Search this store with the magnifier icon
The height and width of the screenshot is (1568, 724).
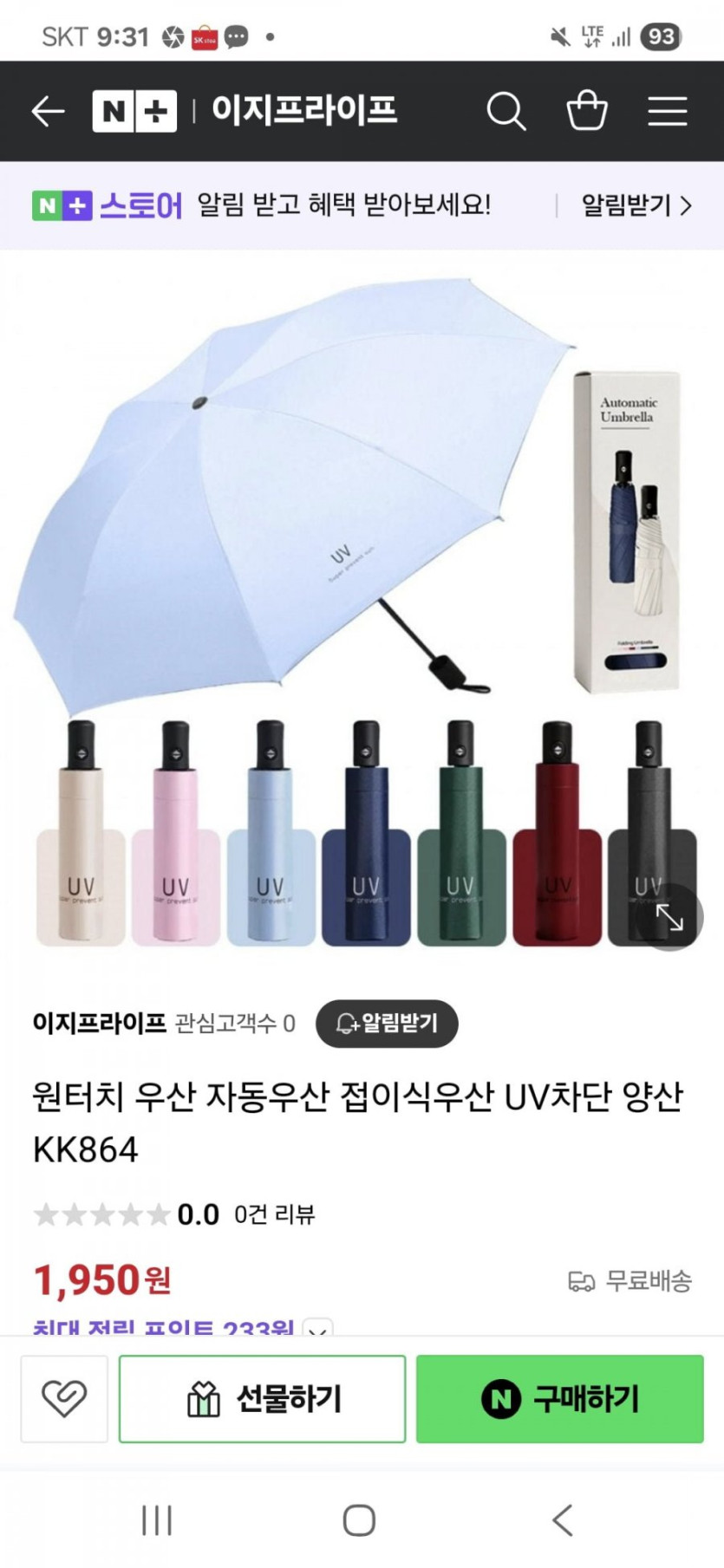coord(506,111)
